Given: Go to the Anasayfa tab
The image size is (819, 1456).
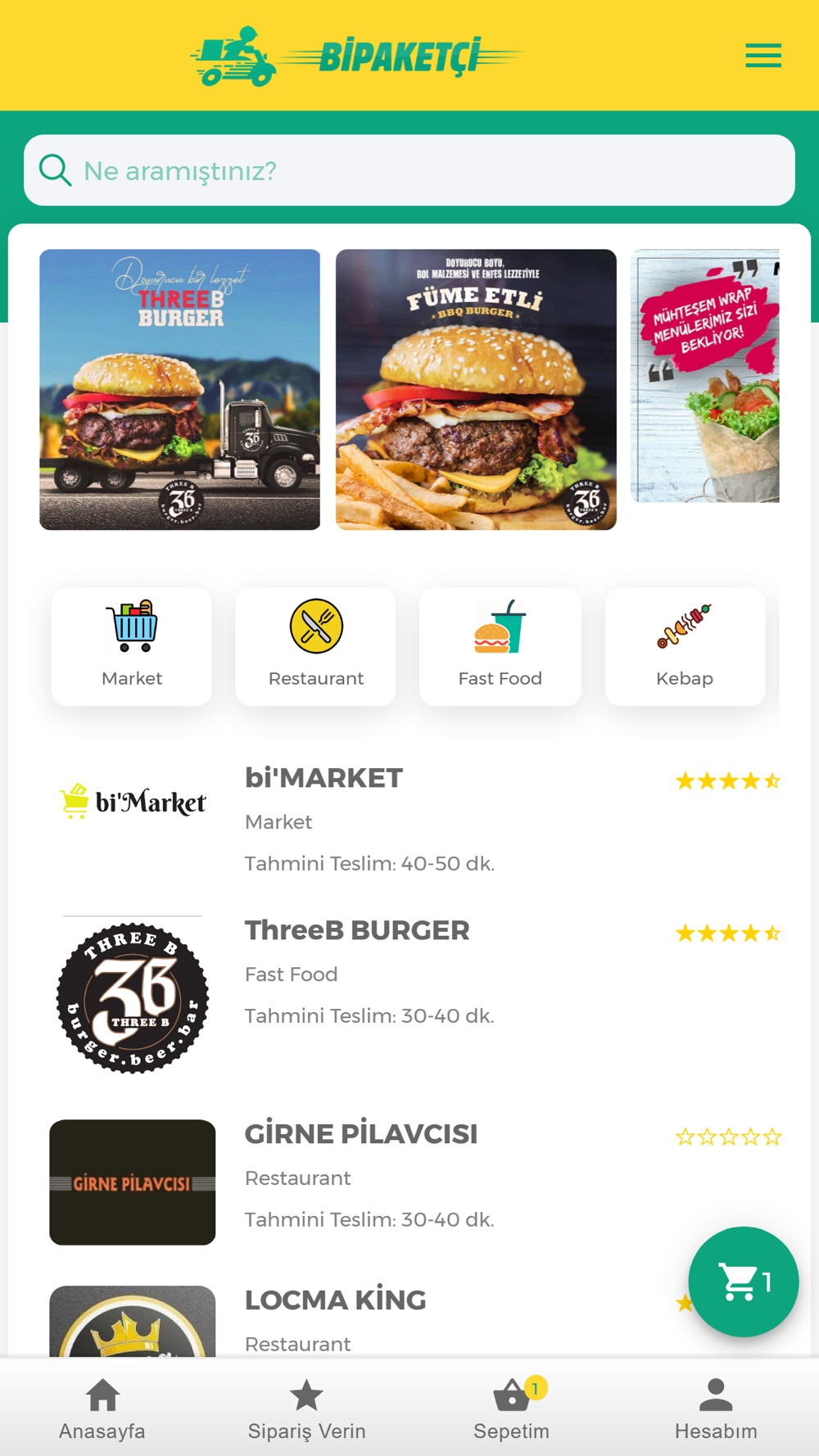Looking at the screenshot, I should (102, 1409).
